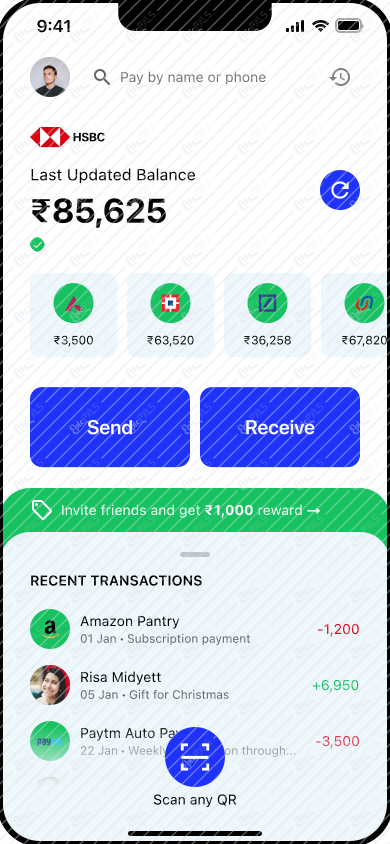
Task: Tap the Send button
Action: tap(110, 427)
